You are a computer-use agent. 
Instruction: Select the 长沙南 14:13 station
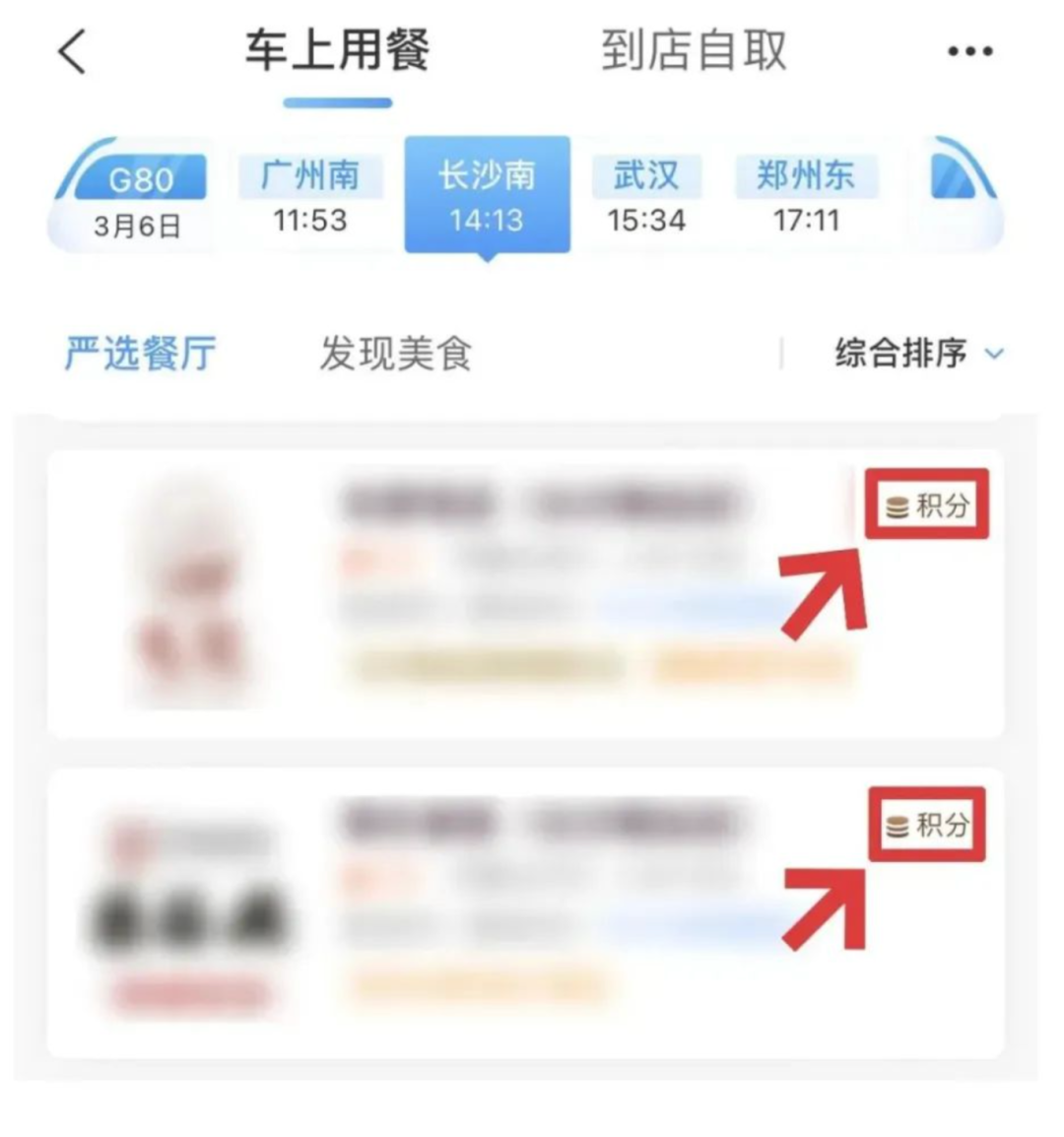pos(487,197)
